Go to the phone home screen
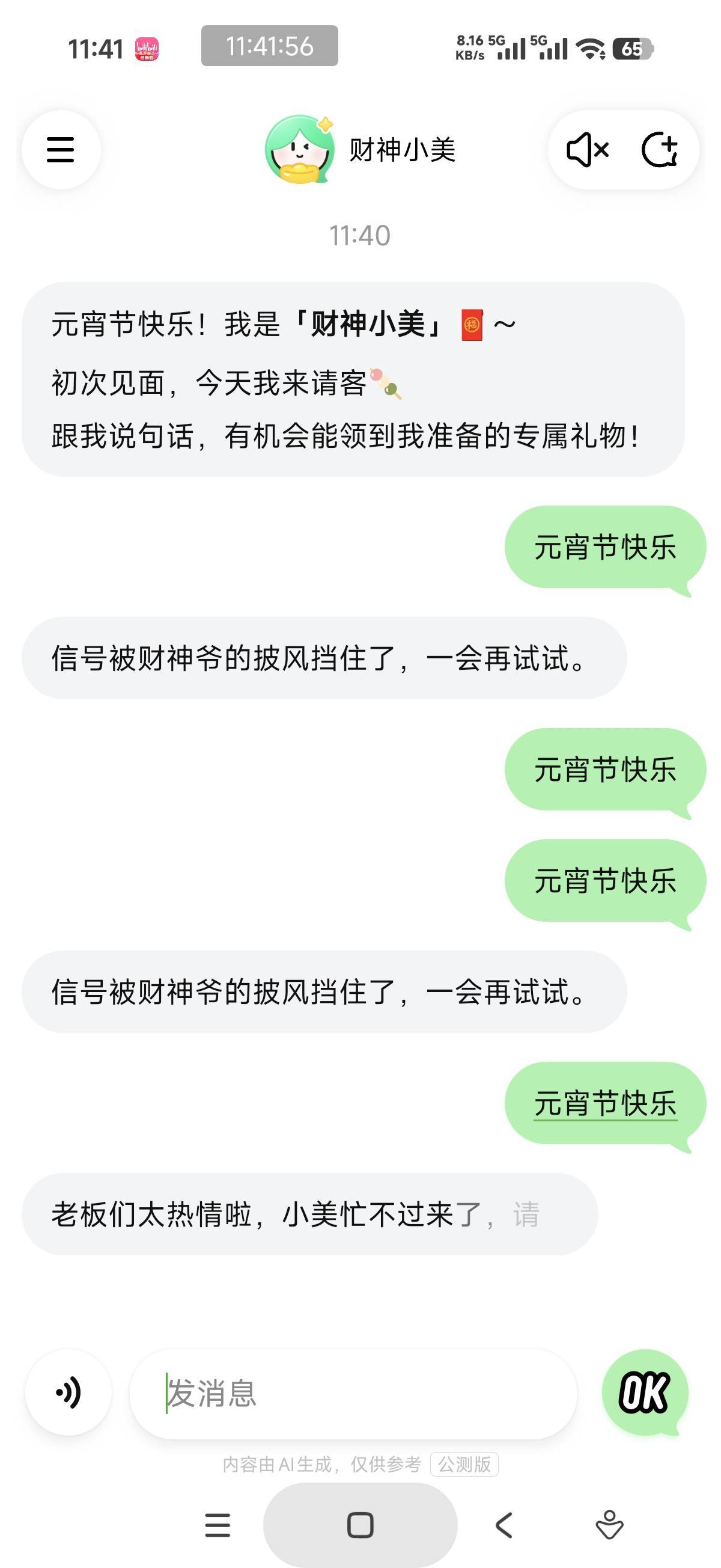 [x=360, y=1525]
